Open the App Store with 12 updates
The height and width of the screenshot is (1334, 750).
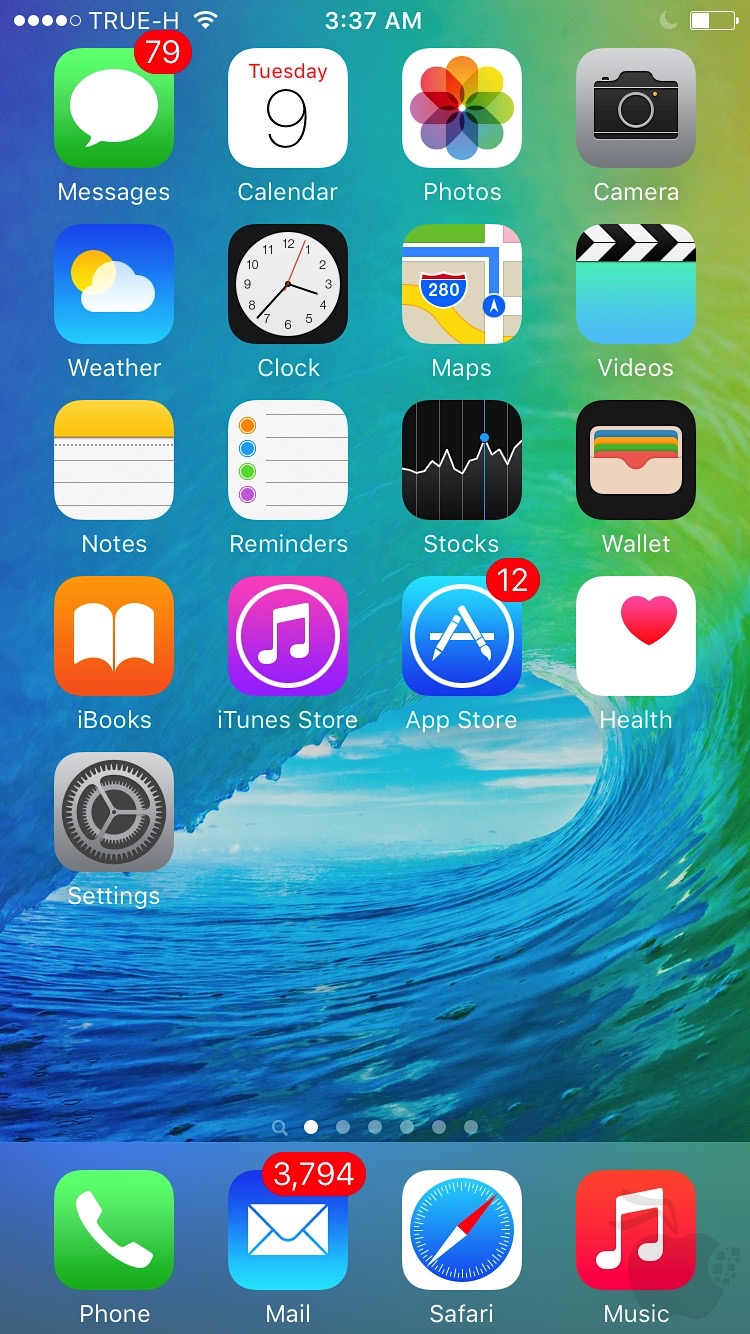point(461,636)
